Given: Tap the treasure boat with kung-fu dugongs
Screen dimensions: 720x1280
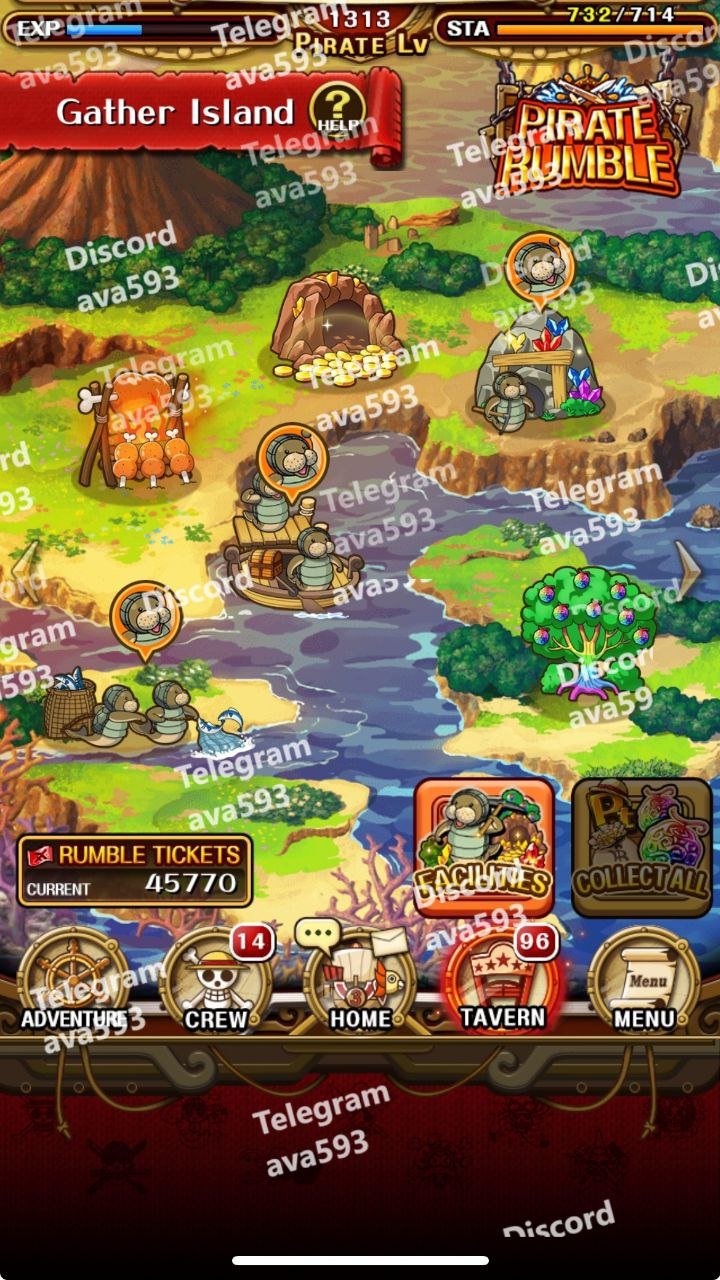Looking at the screenshot, I should tap(290, 555).
